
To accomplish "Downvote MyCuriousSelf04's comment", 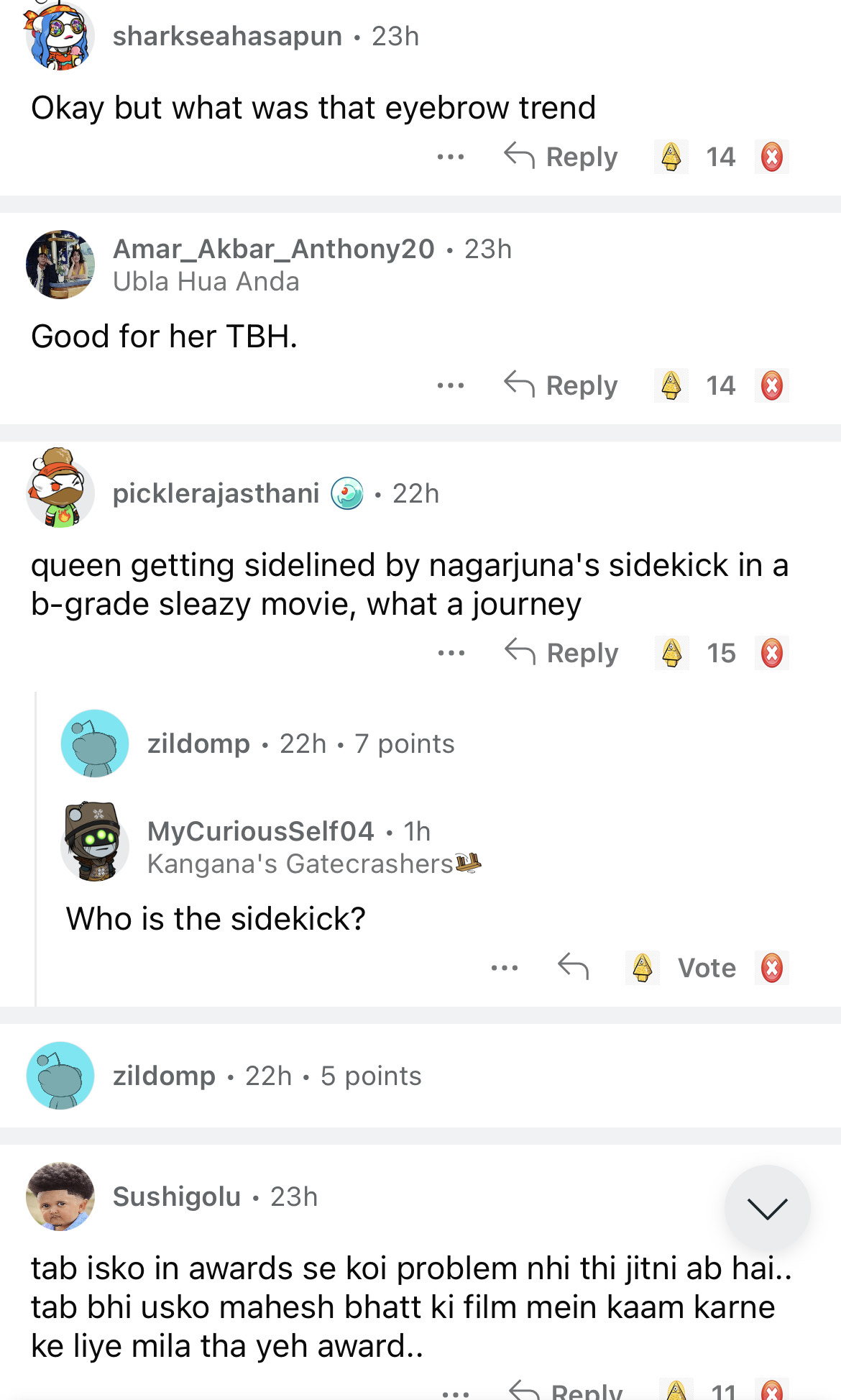I will click(x=771, y=967).
